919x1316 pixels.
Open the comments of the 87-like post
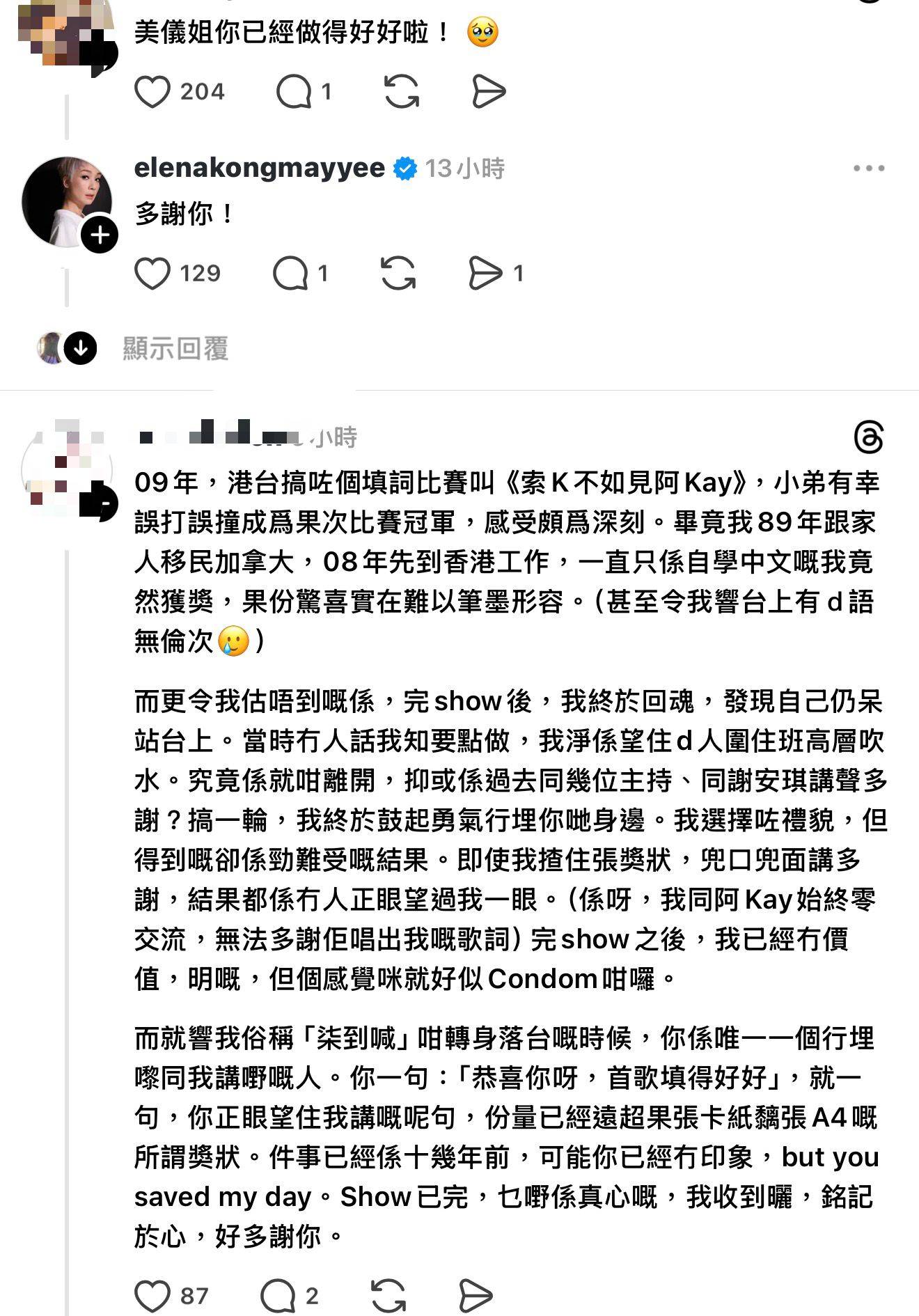pos(278,1296)
